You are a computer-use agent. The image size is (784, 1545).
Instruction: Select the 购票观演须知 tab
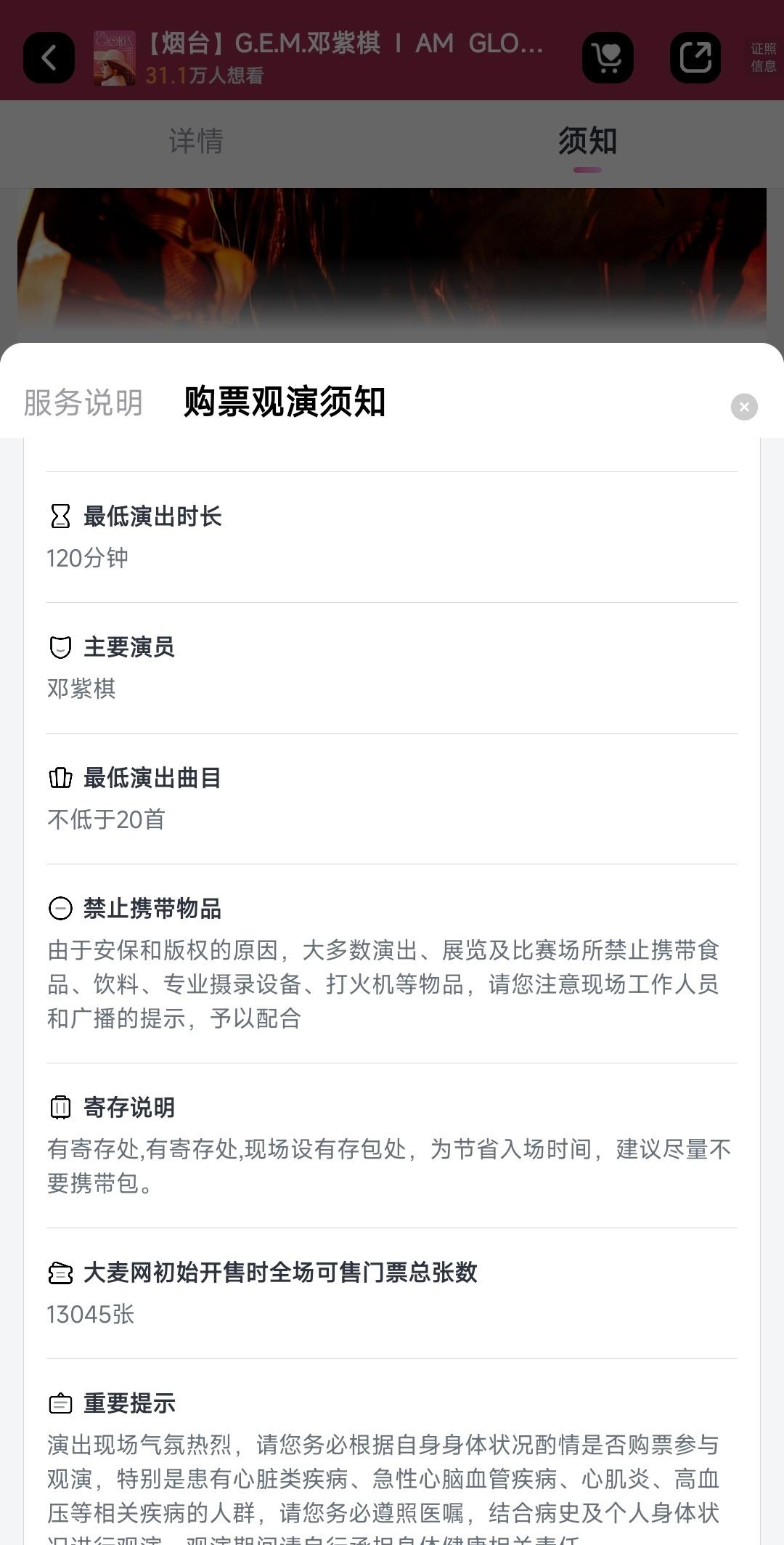click(x=285, y=402)
